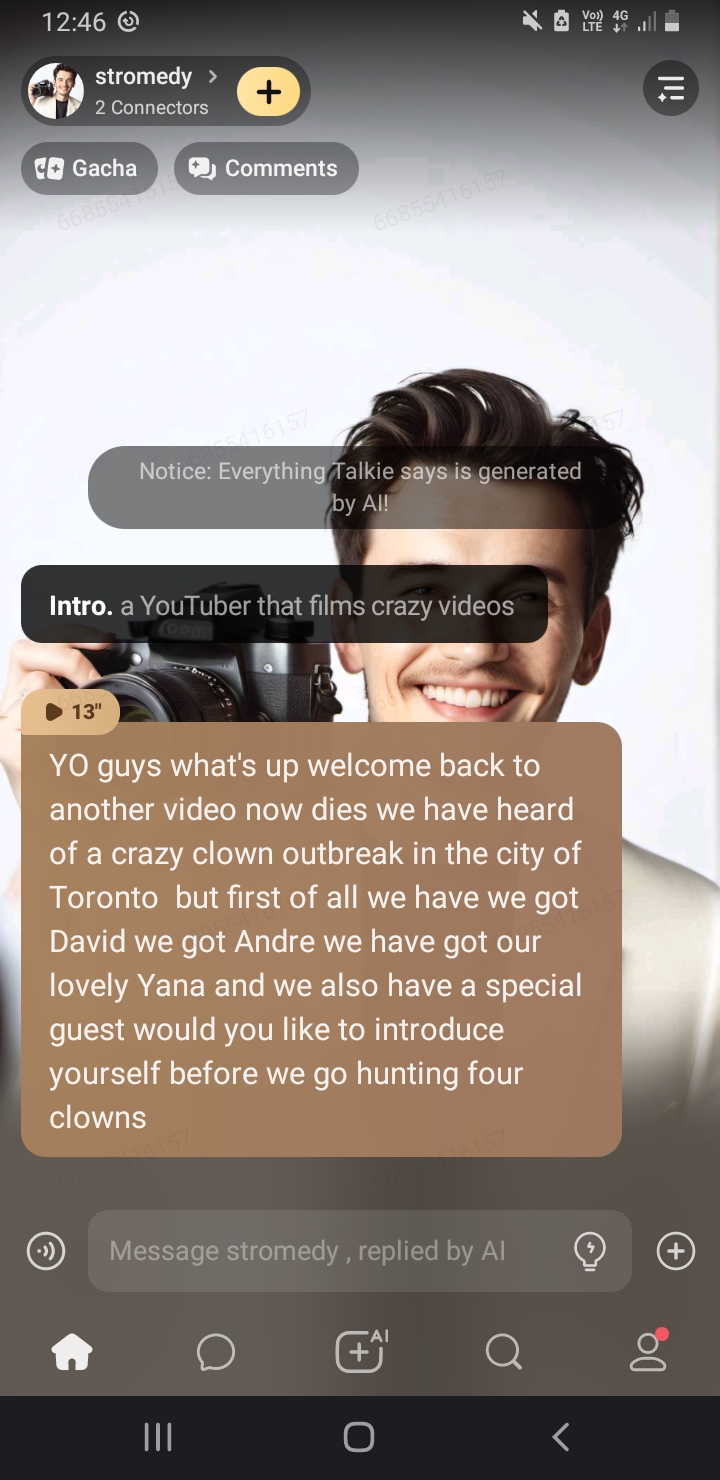Screen dimensions: 720x1480
Task: Open the plus attachments icon
Action: (676, 1251)
